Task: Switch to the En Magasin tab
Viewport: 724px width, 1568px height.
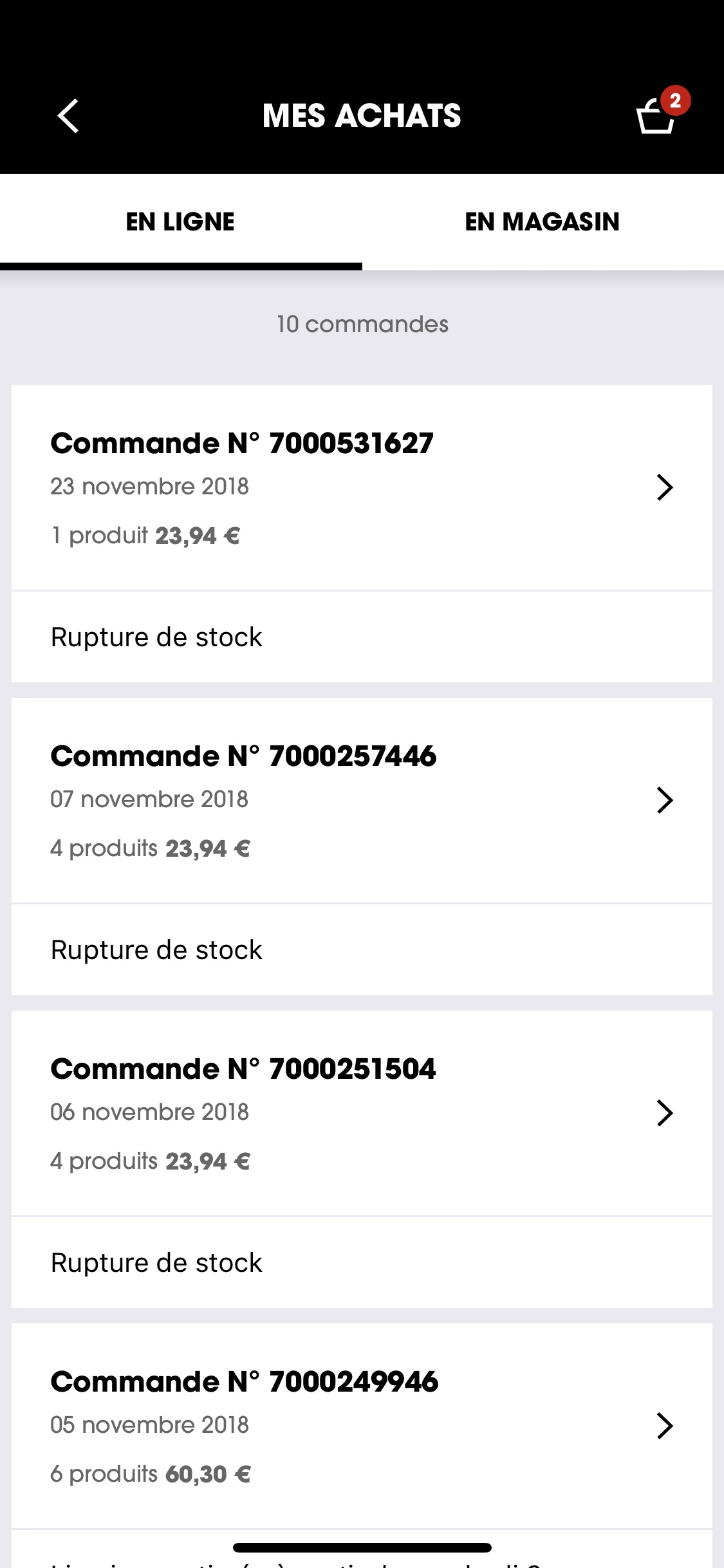Action: tap(543, 222)
